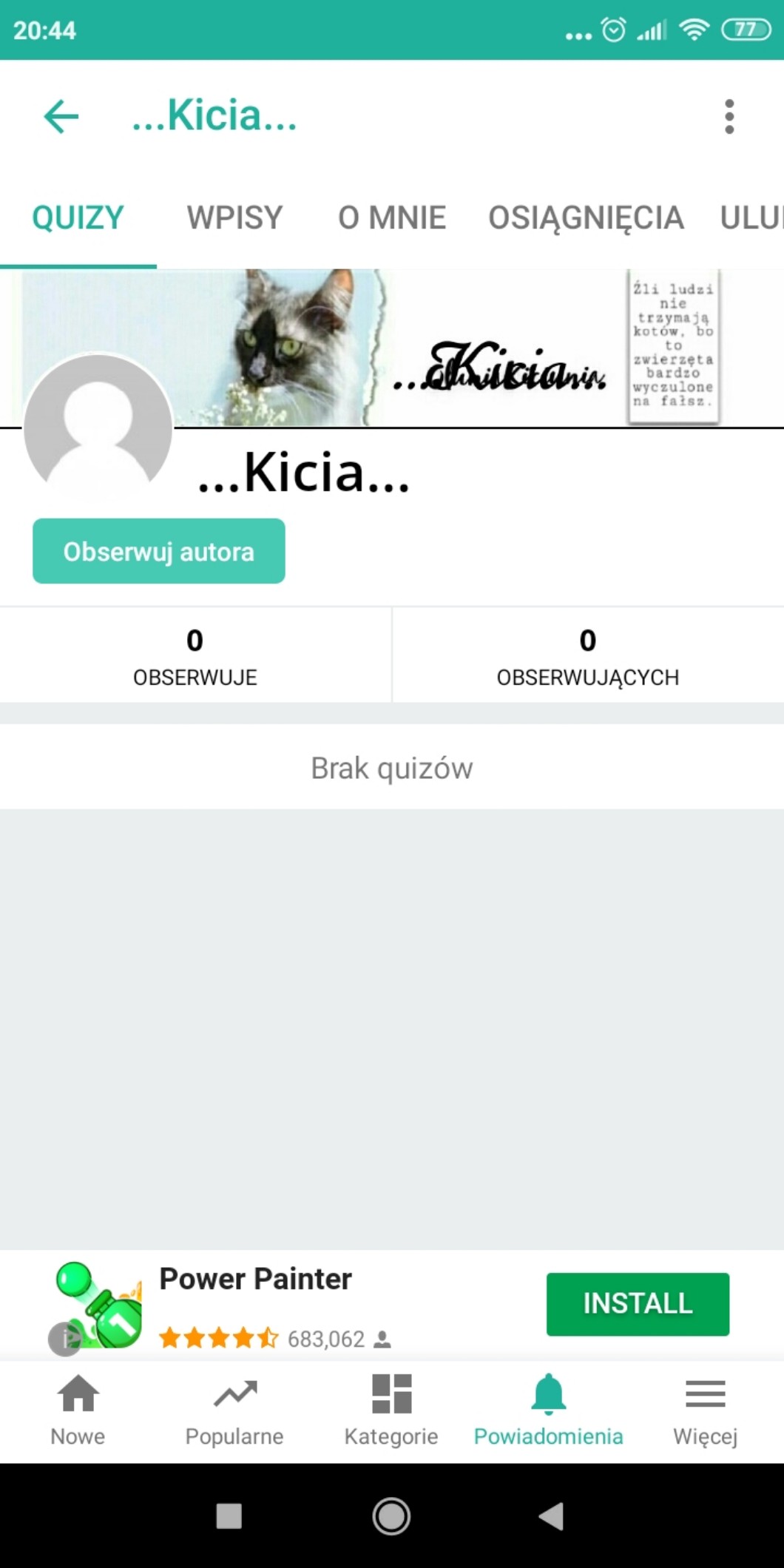Open the Popularne section

(234, 1410)
